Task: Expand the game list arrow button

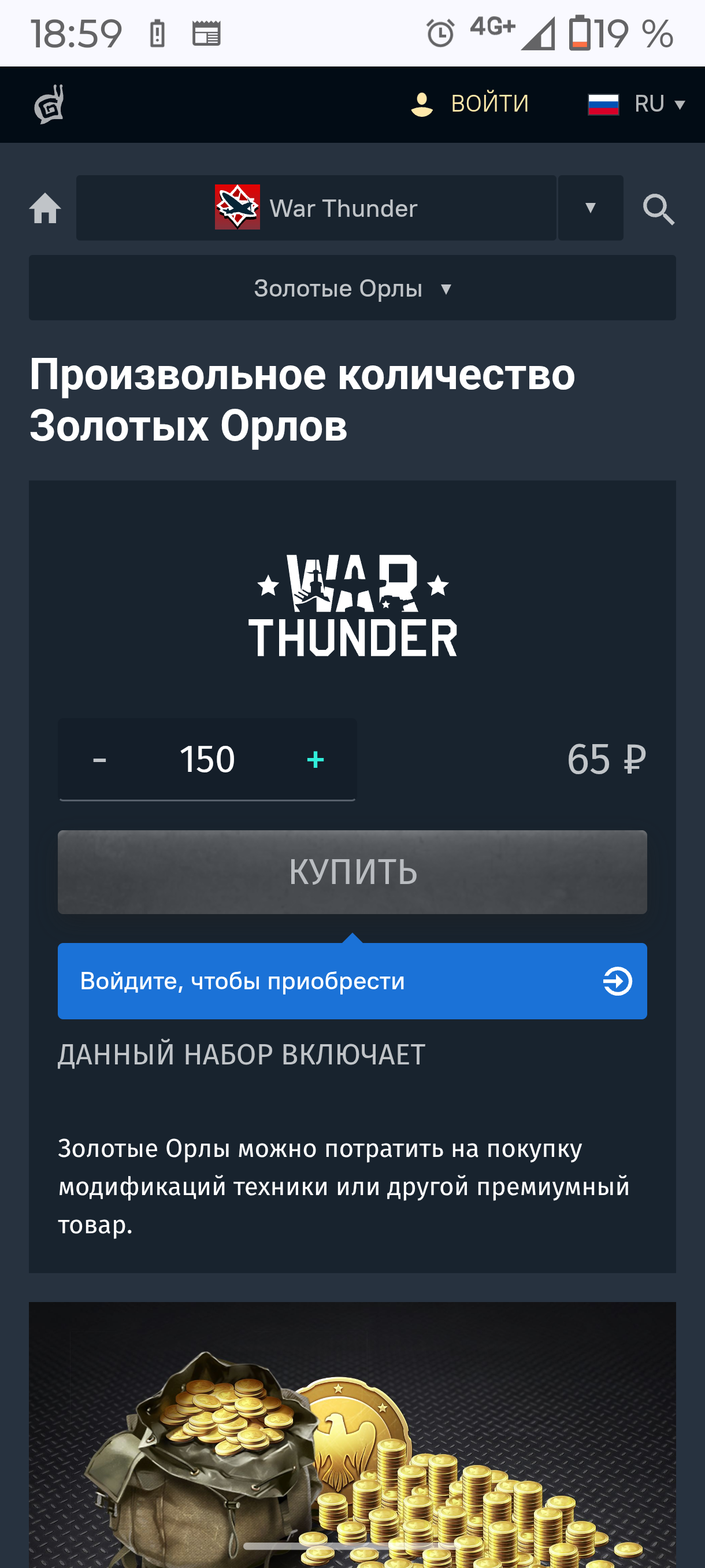Action: click(590, 208)
